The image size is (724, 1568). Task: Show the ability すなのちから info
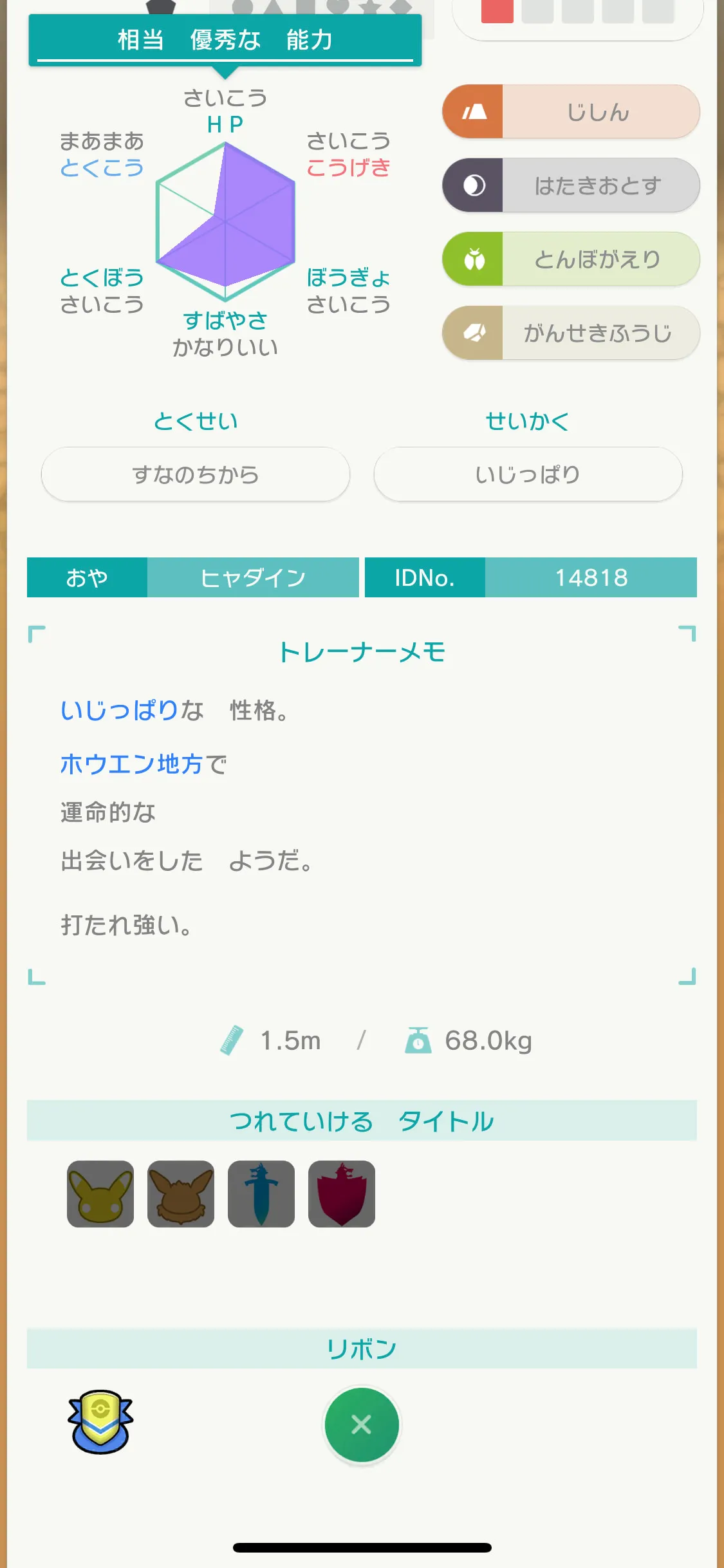click(x=196, y=474)
